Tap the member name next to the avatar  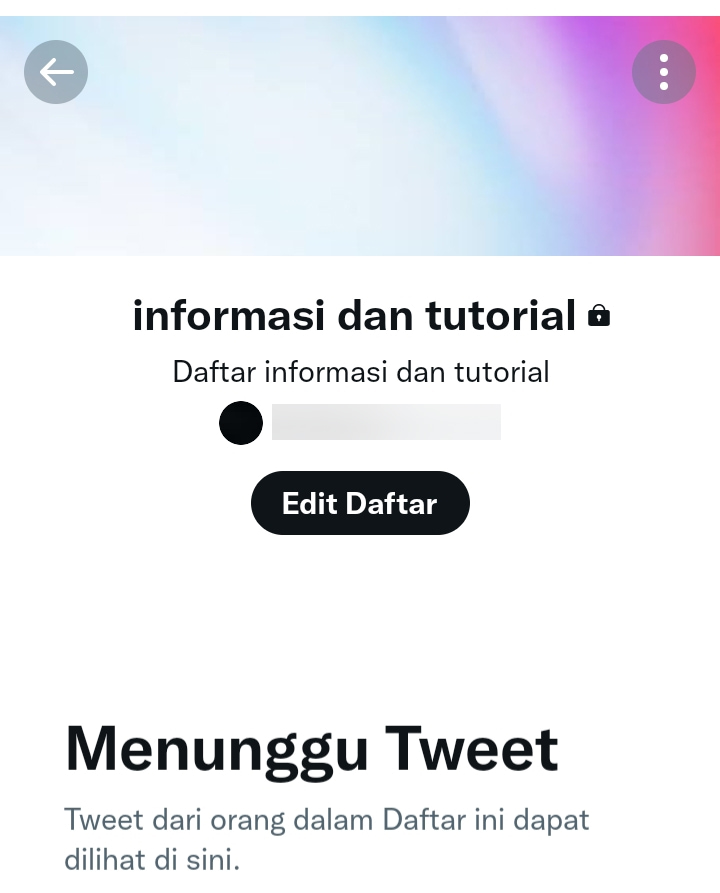385,421
